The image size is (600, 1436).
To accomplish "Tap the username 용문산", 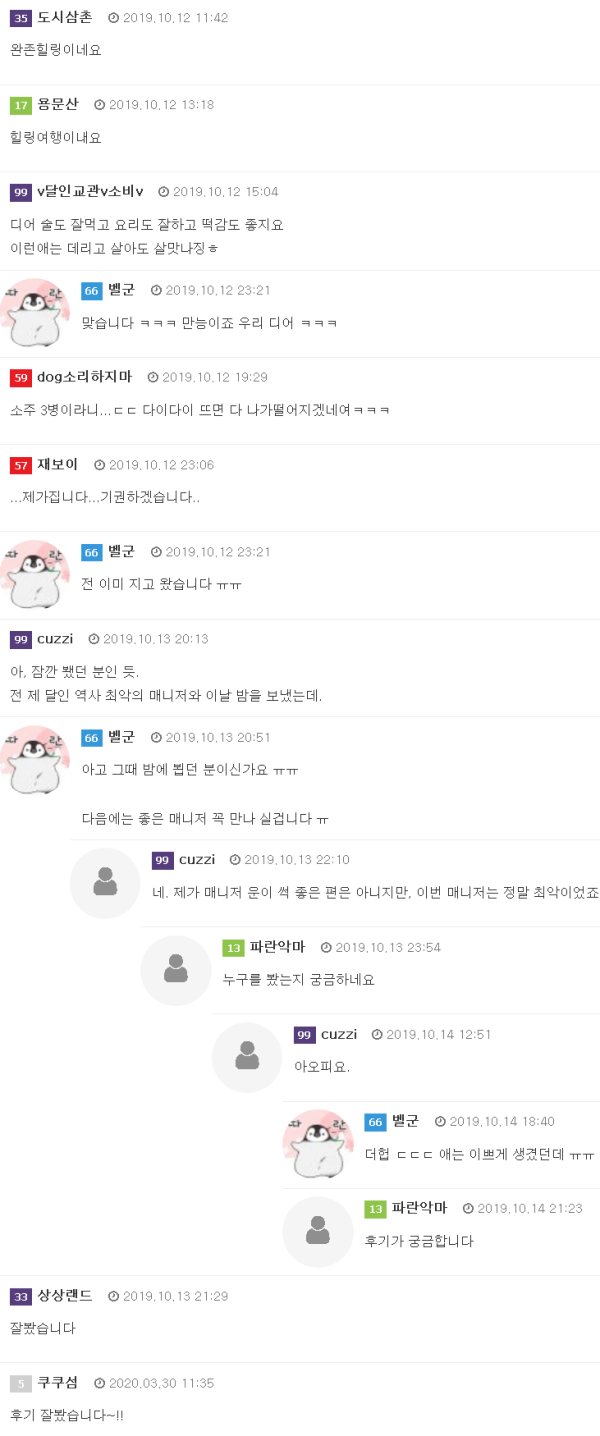I will (x=57, y=104).
